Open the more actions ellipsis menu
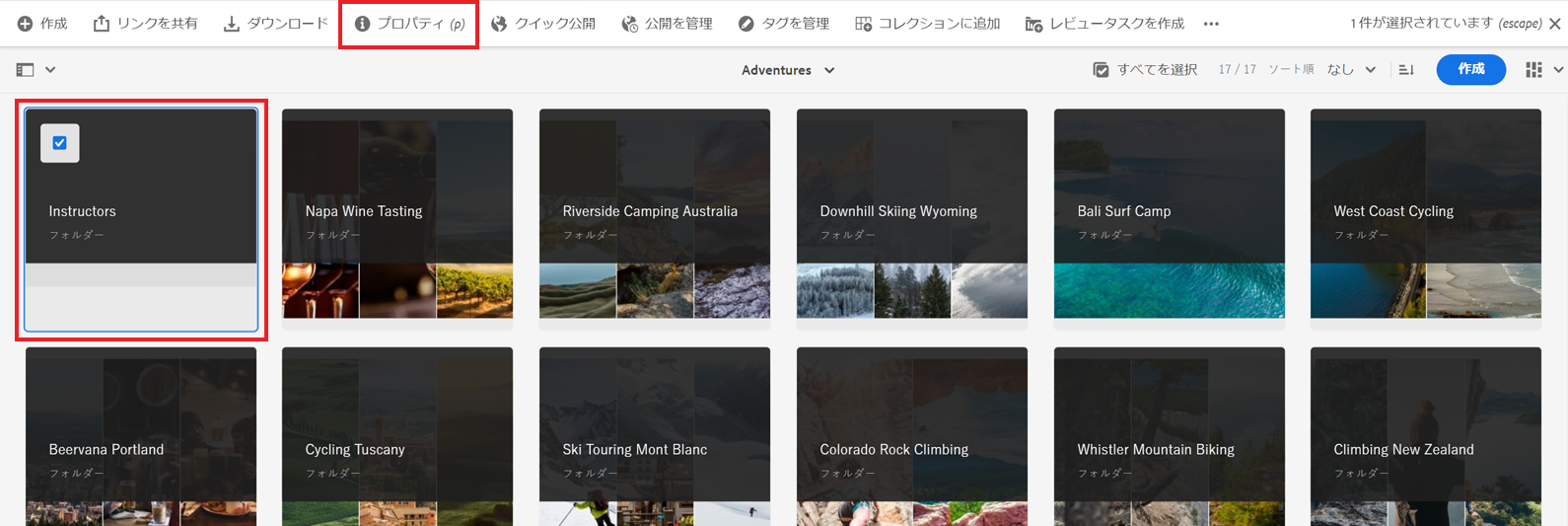This screenshot has width=1568, height=526. 1211,24
